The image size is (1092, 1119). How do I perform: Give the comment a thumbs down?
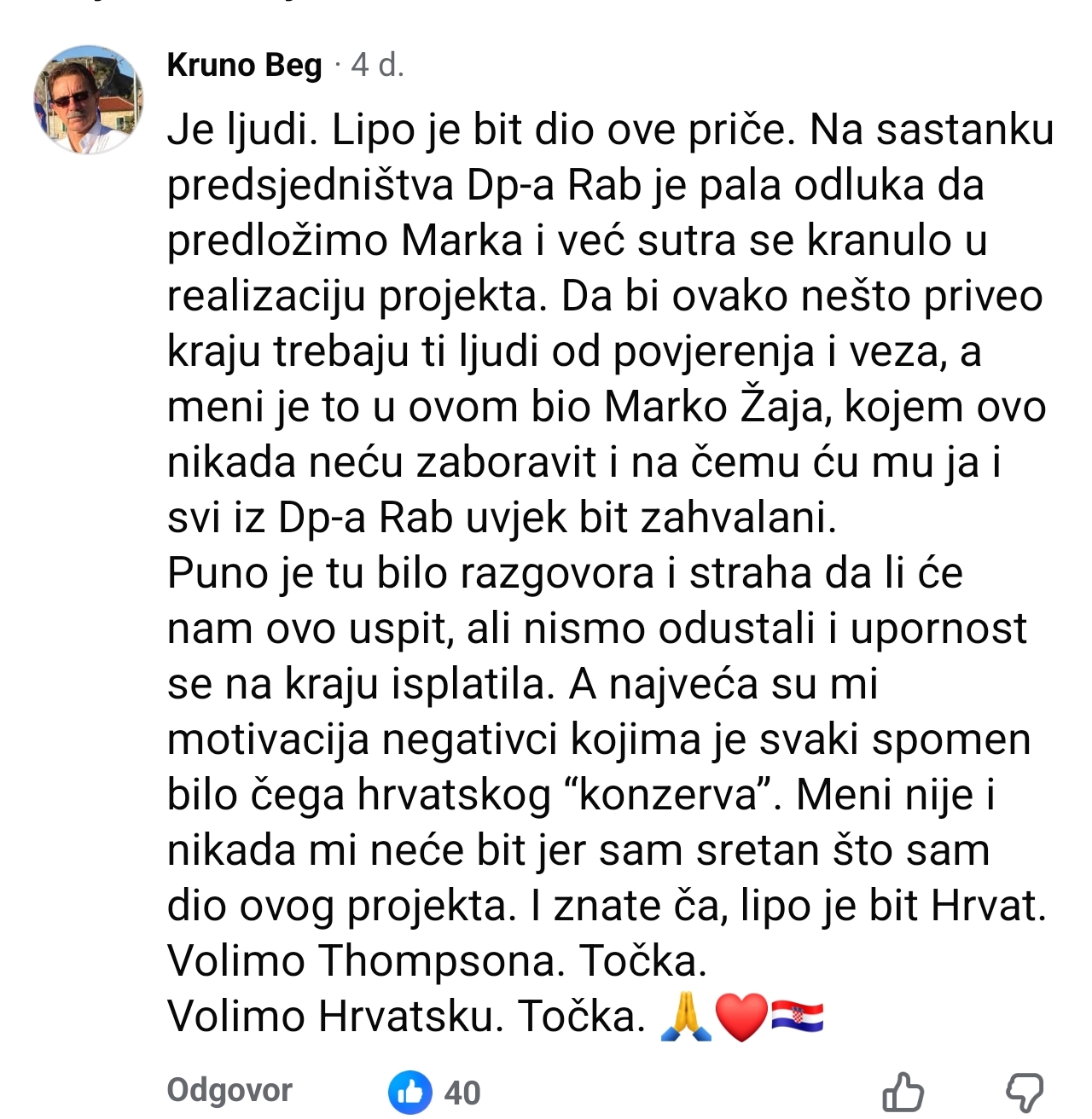pos(1024,1092)
